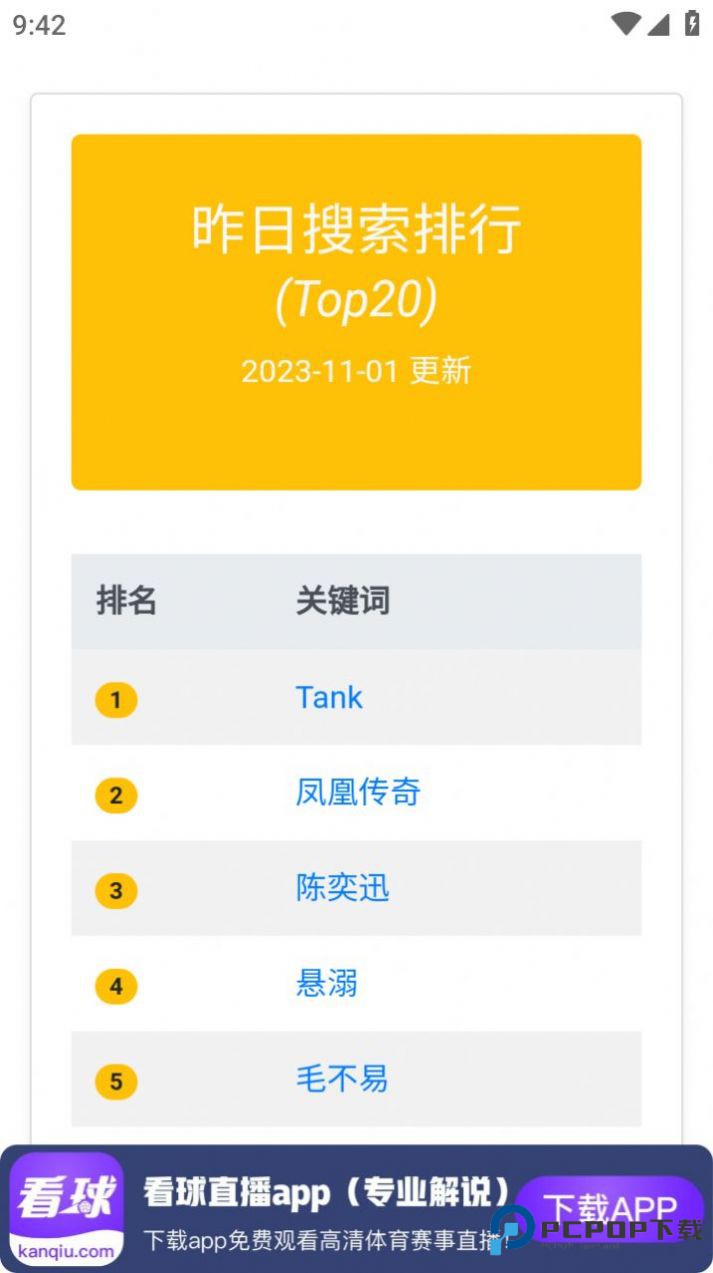
Task: Open the 毛不易 keyword link
Action: pyautogui.click(x=341, y=1079)
